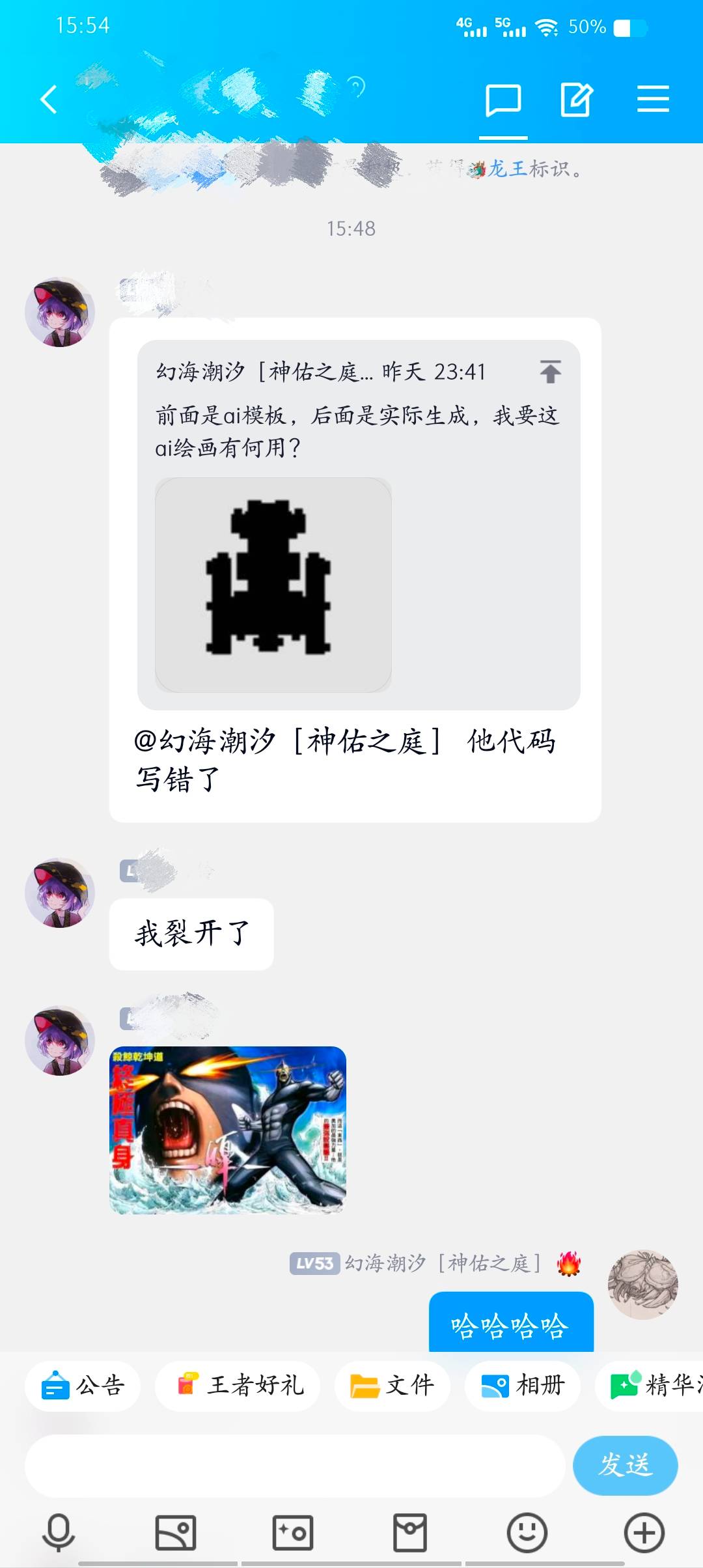Open the pixel robot image in quote
Screen dimensions: 703x1568
coord(273,584)
